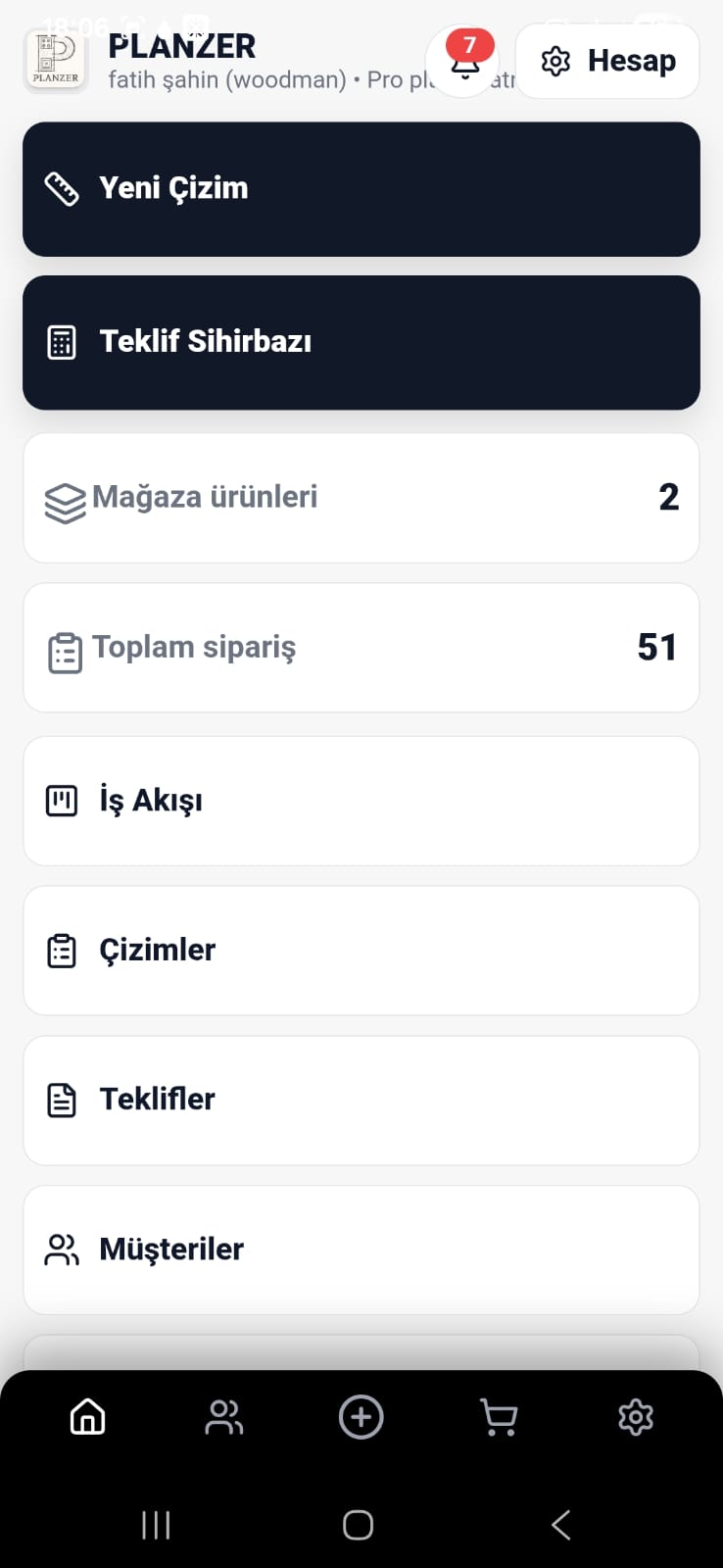The width and height of the screenshot is (723, 1568).
Task: Tap the Planzer app logo
Action: point(55,61)
